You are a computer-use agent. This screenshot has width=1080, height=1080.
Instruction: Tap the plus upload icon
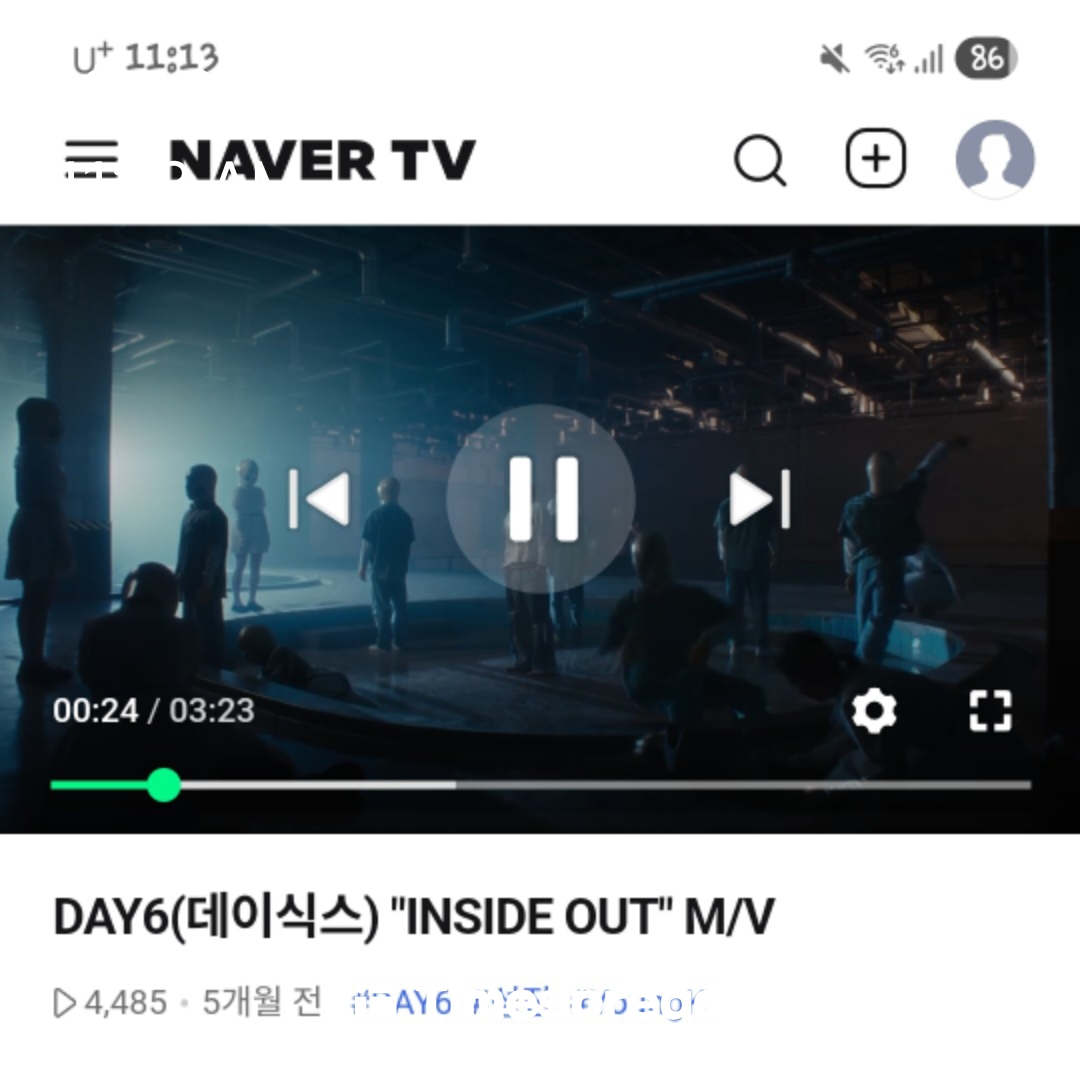click(876, 159)
